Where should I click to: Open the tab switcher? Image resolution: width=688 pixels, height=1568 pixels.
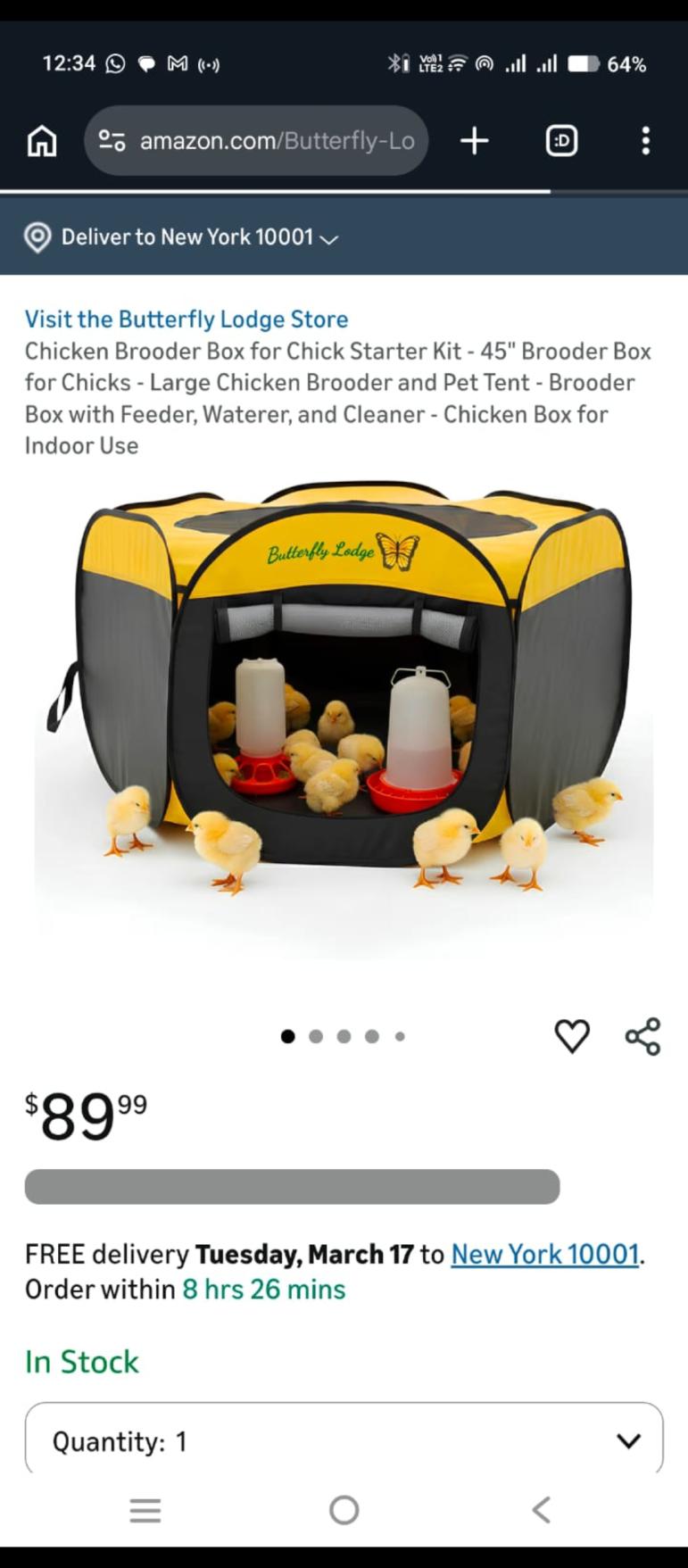(x=561, y=141)
